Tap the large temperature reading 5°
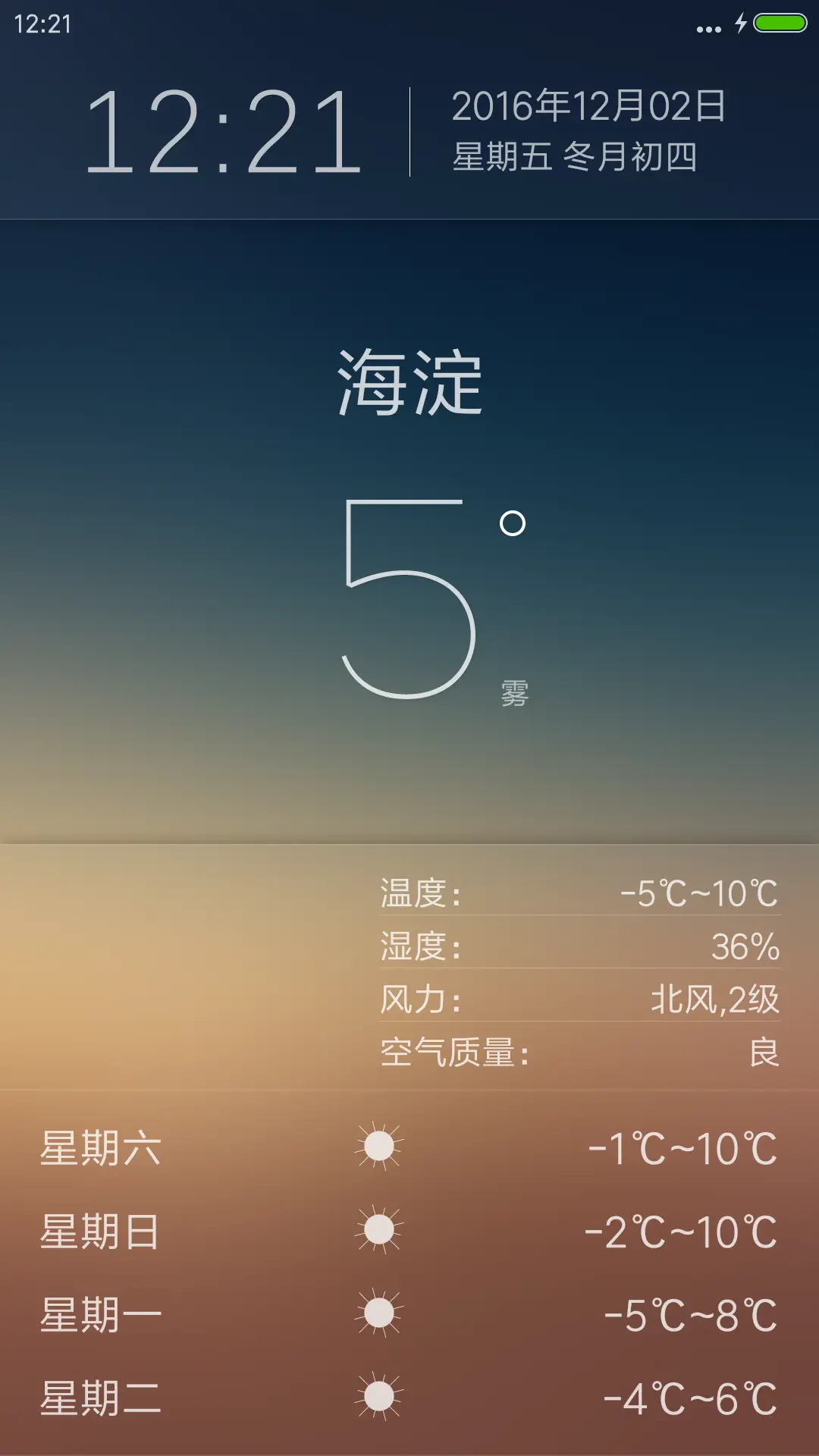 point(409,599)
